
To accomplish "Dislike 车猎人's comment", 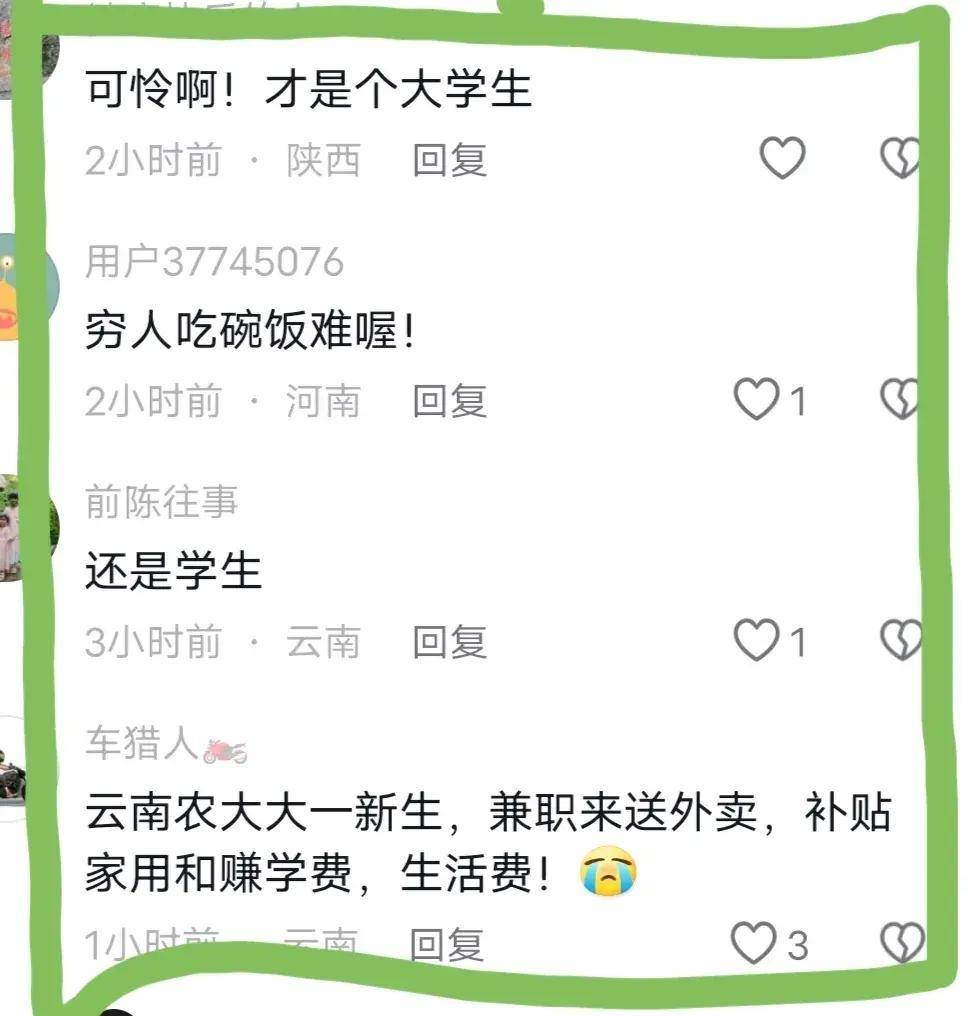I will coord(899,942).
